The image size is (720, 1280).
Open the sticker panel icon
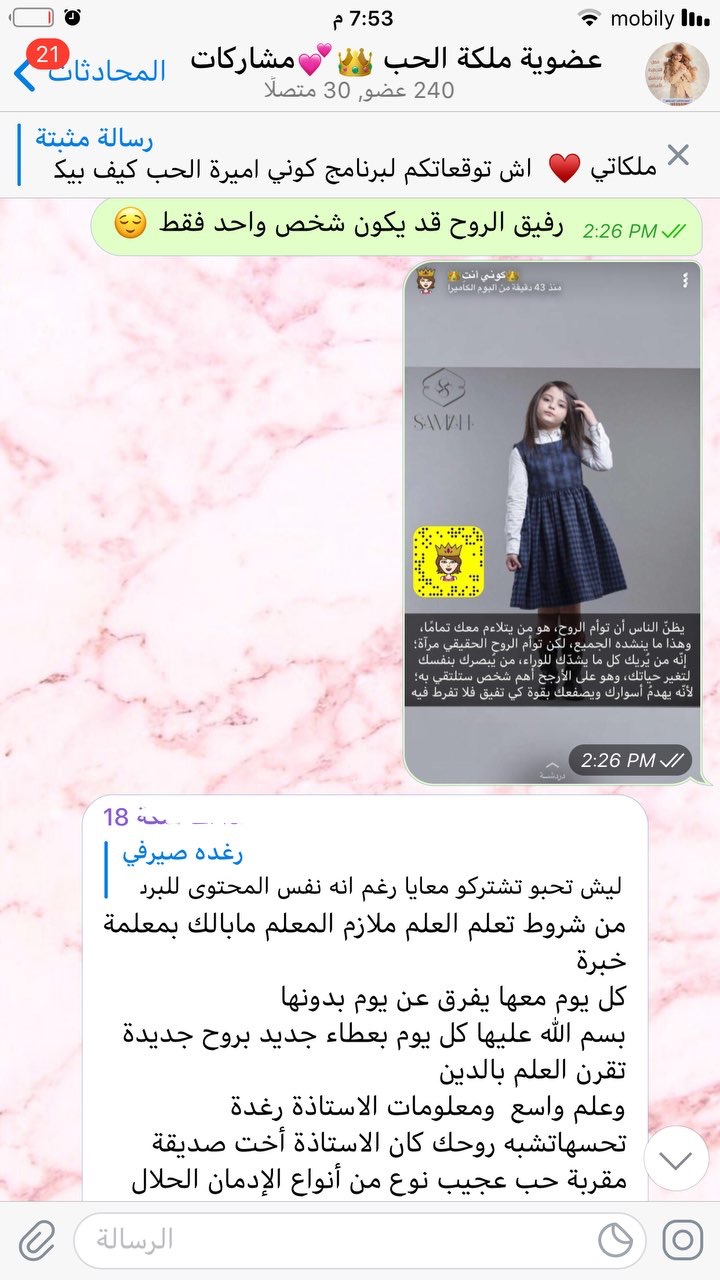pyautogui.click(x=616, y=1241)
